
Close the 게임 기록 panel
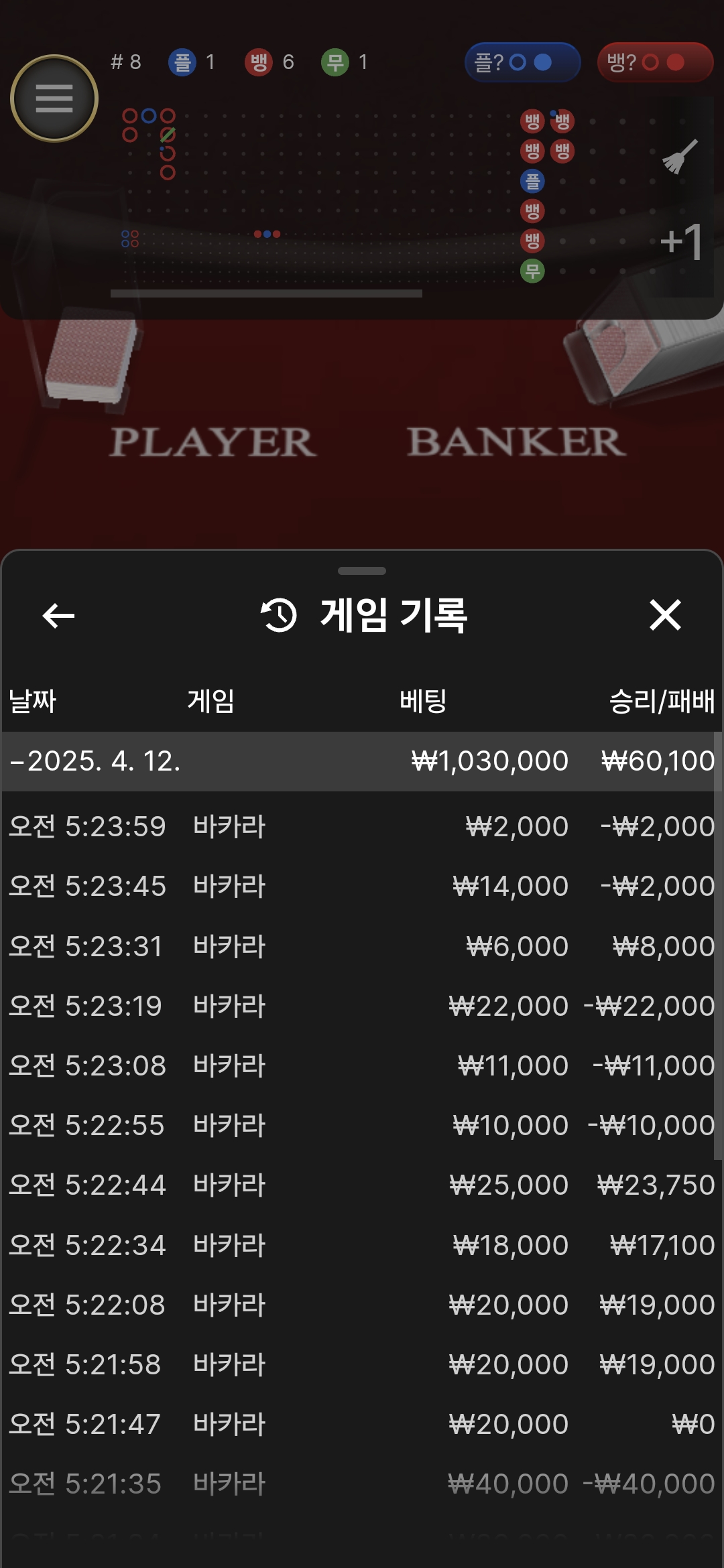[665, 615]
